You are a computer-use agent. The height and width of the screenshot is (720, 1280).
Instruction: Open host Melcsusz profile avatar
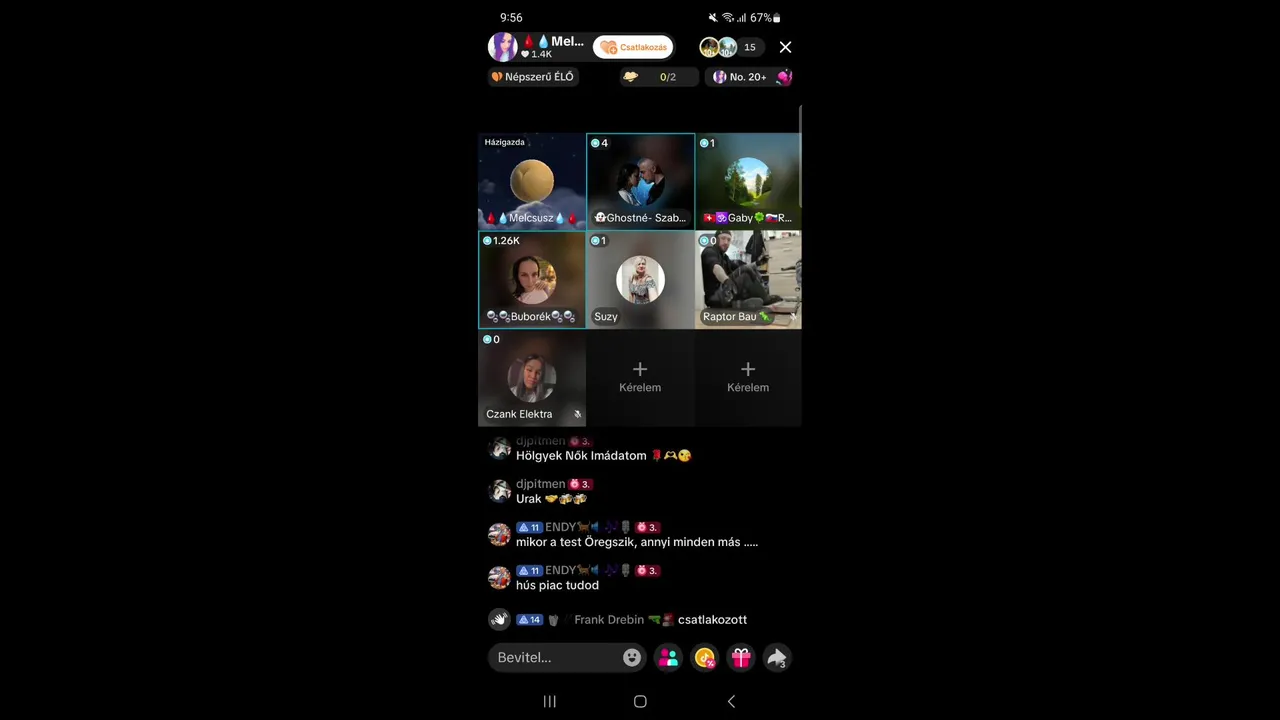502,47
